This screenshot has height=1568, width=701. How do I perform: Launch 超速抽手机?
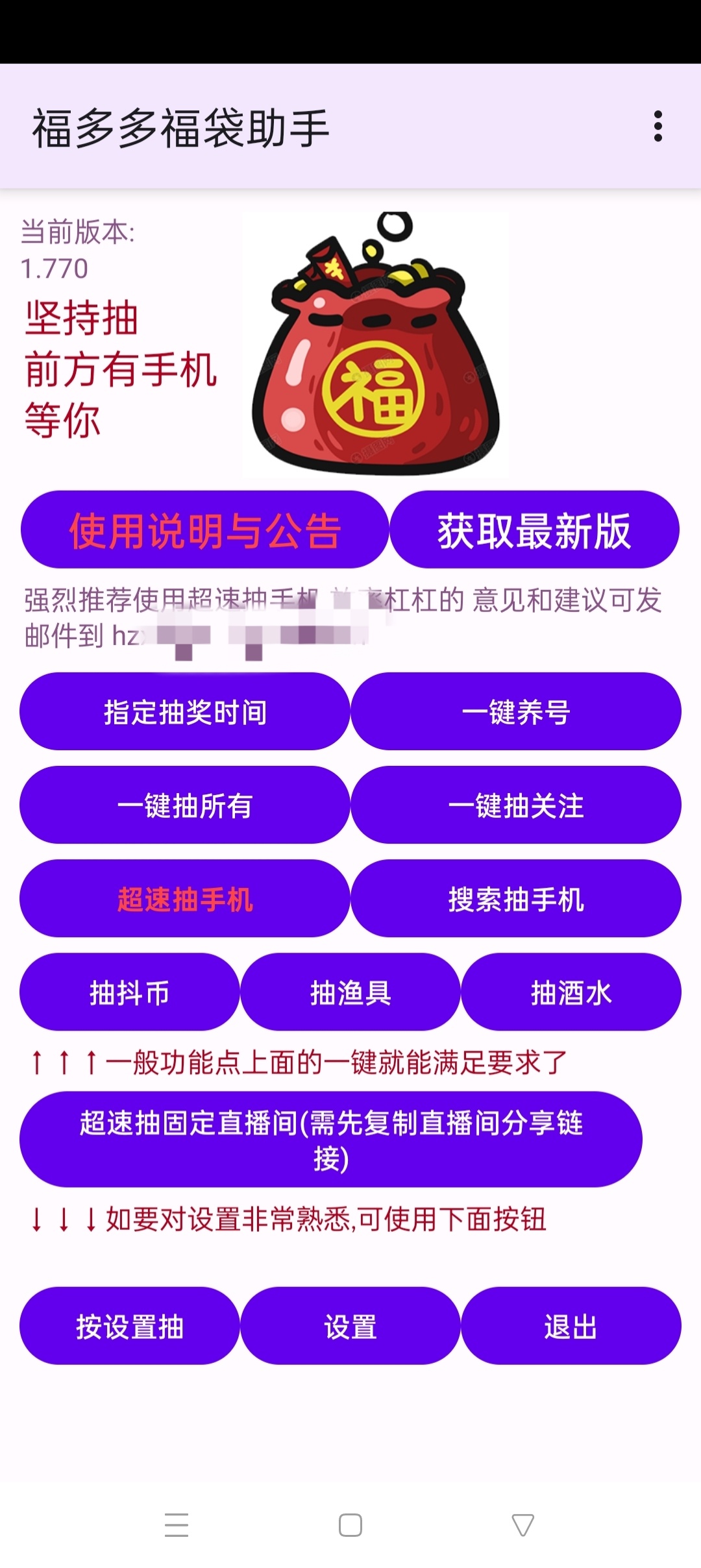click(185, 899)
